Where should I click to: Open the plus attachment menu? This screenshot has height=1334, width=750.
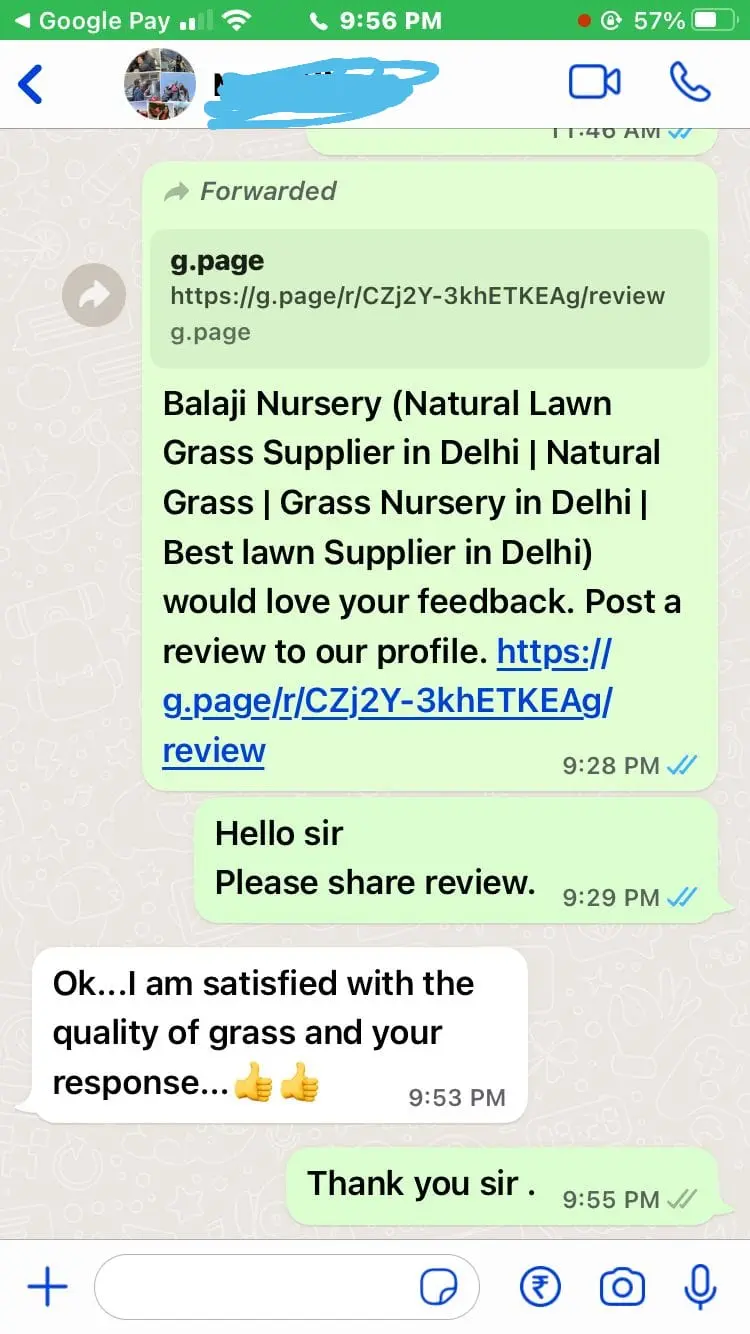[47, 1287]
